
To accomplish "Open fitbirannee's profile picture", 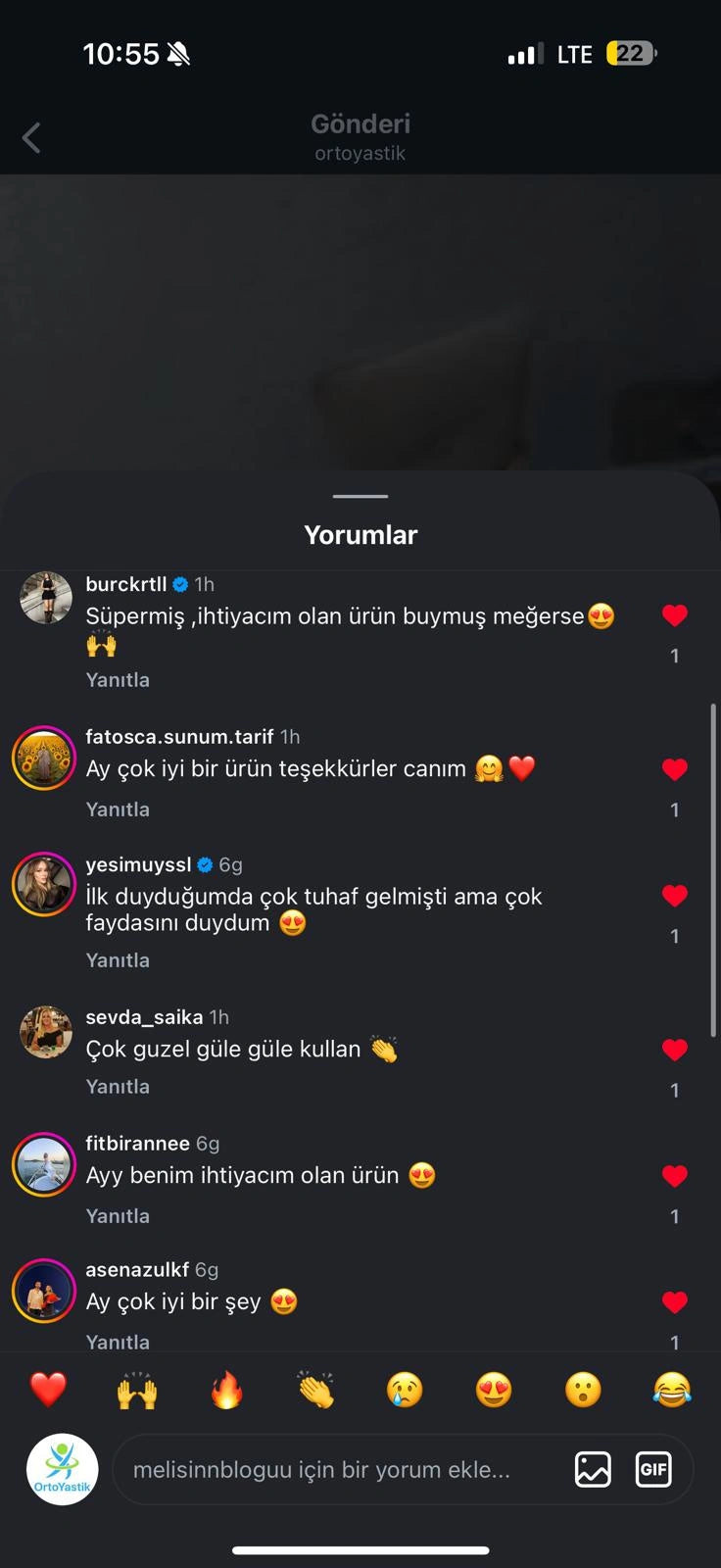I will pyautogui.click(x=44, y=1164).
